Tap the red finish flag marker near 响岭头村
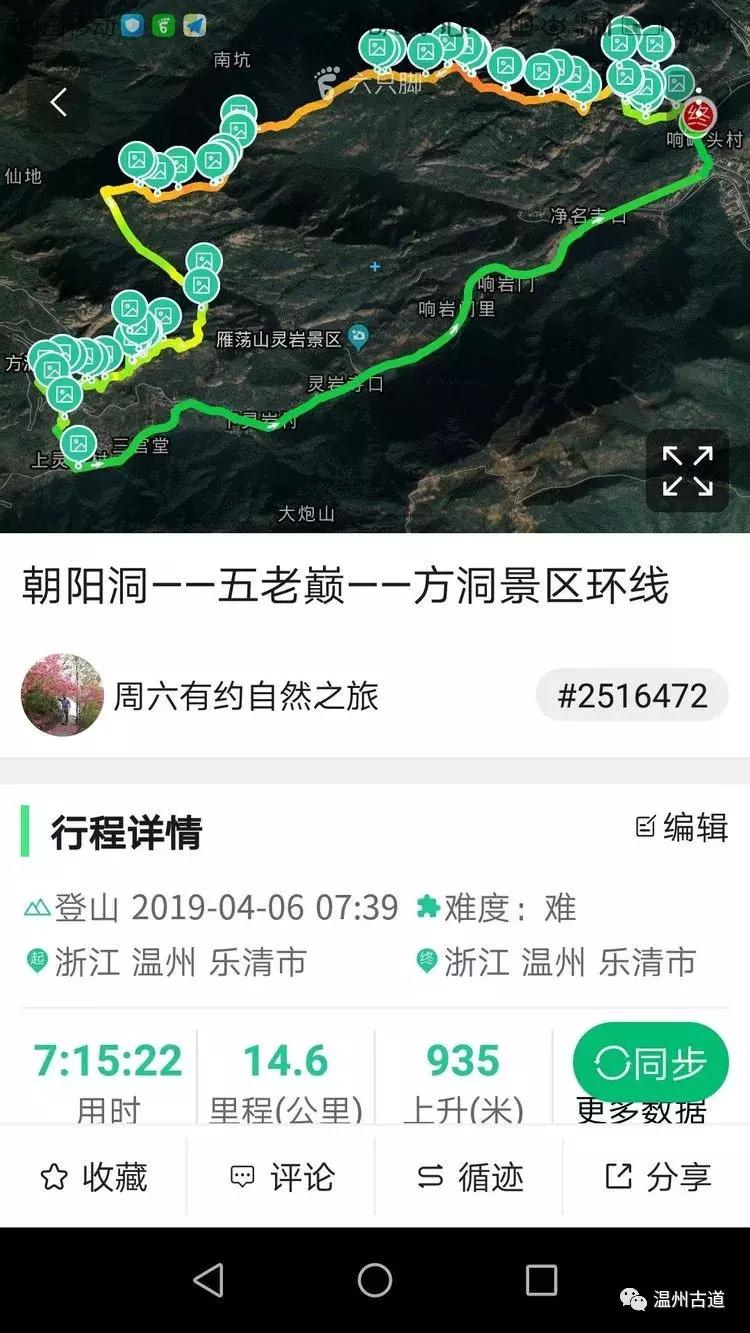Screen dimensions: 750x1333 [697, 114]
